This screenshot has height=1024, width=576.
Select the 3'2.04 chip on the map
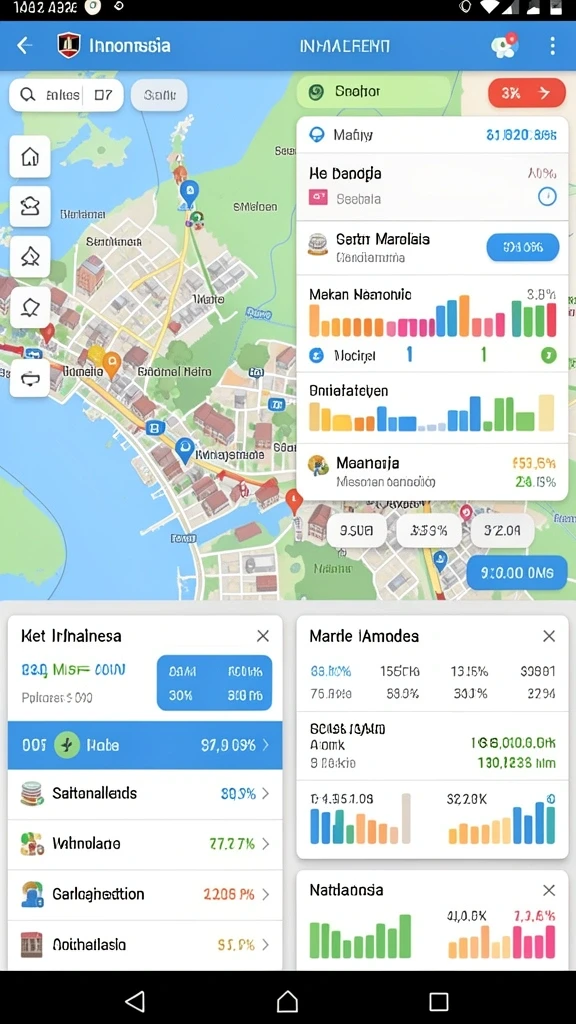[502, 530]
